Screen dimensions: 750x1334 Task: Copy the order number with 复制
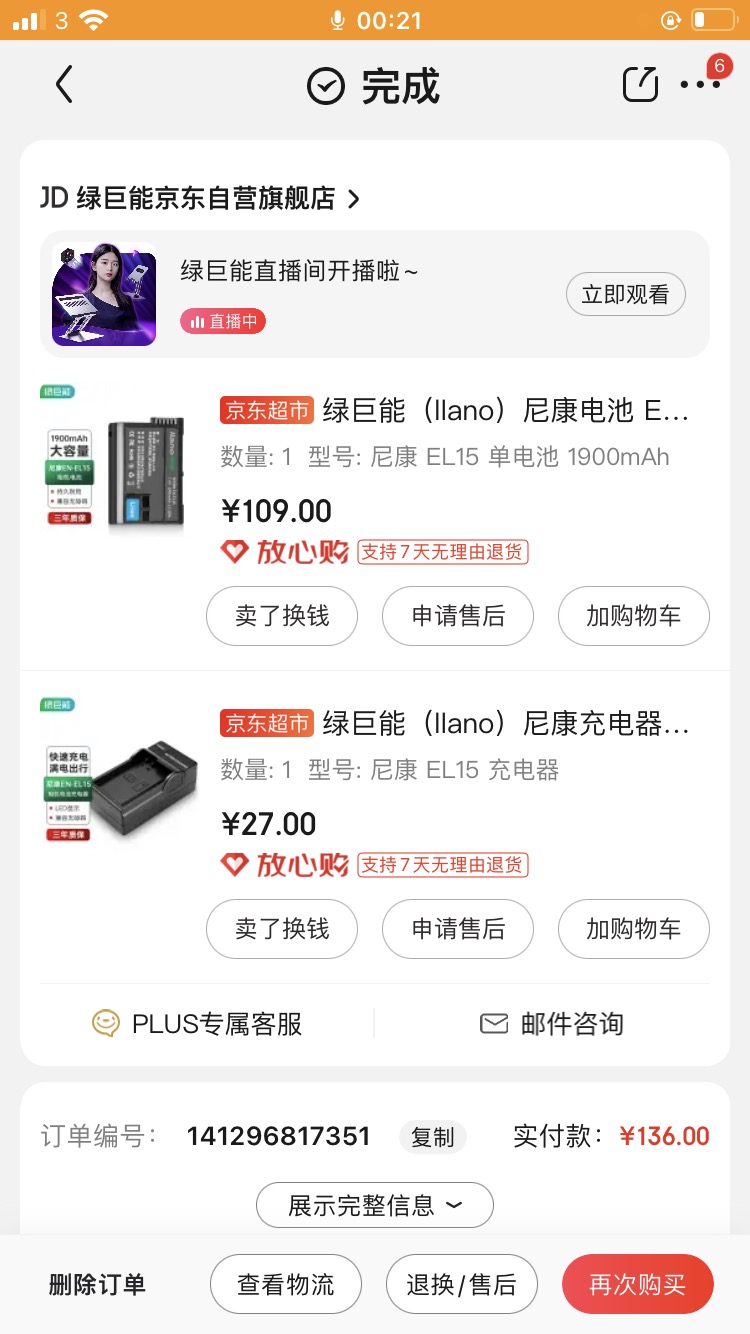click(x=433, y=1137)
